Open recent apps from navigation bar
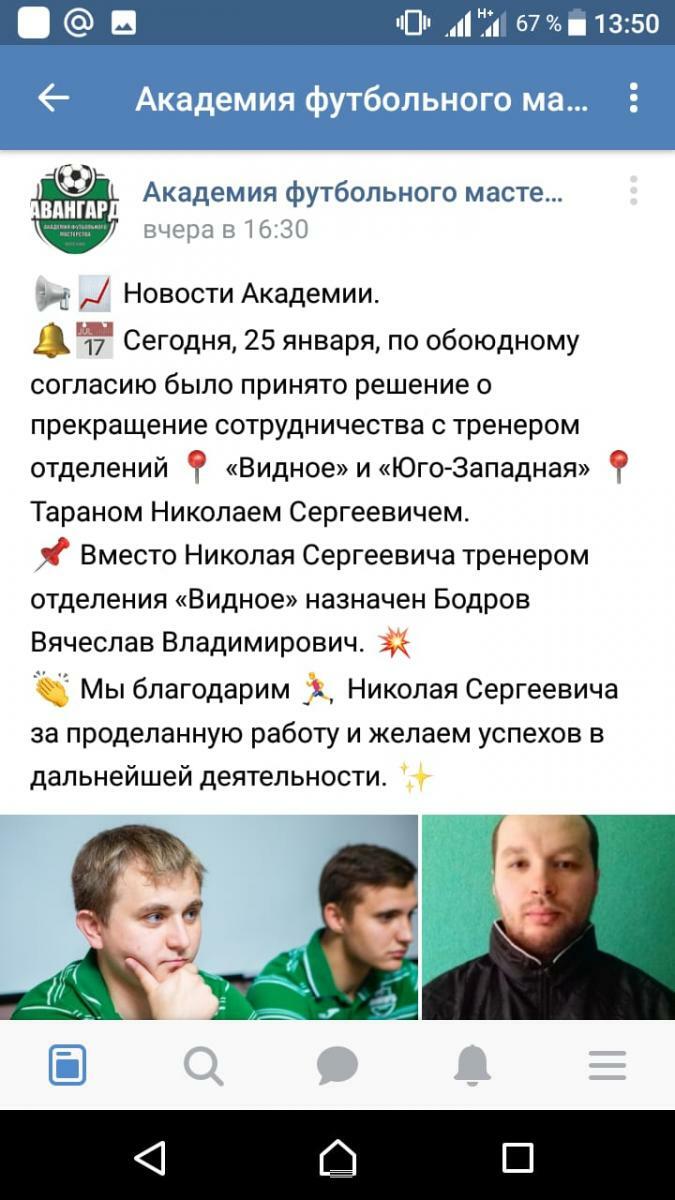Screen dimensions: 675x1200 [x=517, y=1158]
